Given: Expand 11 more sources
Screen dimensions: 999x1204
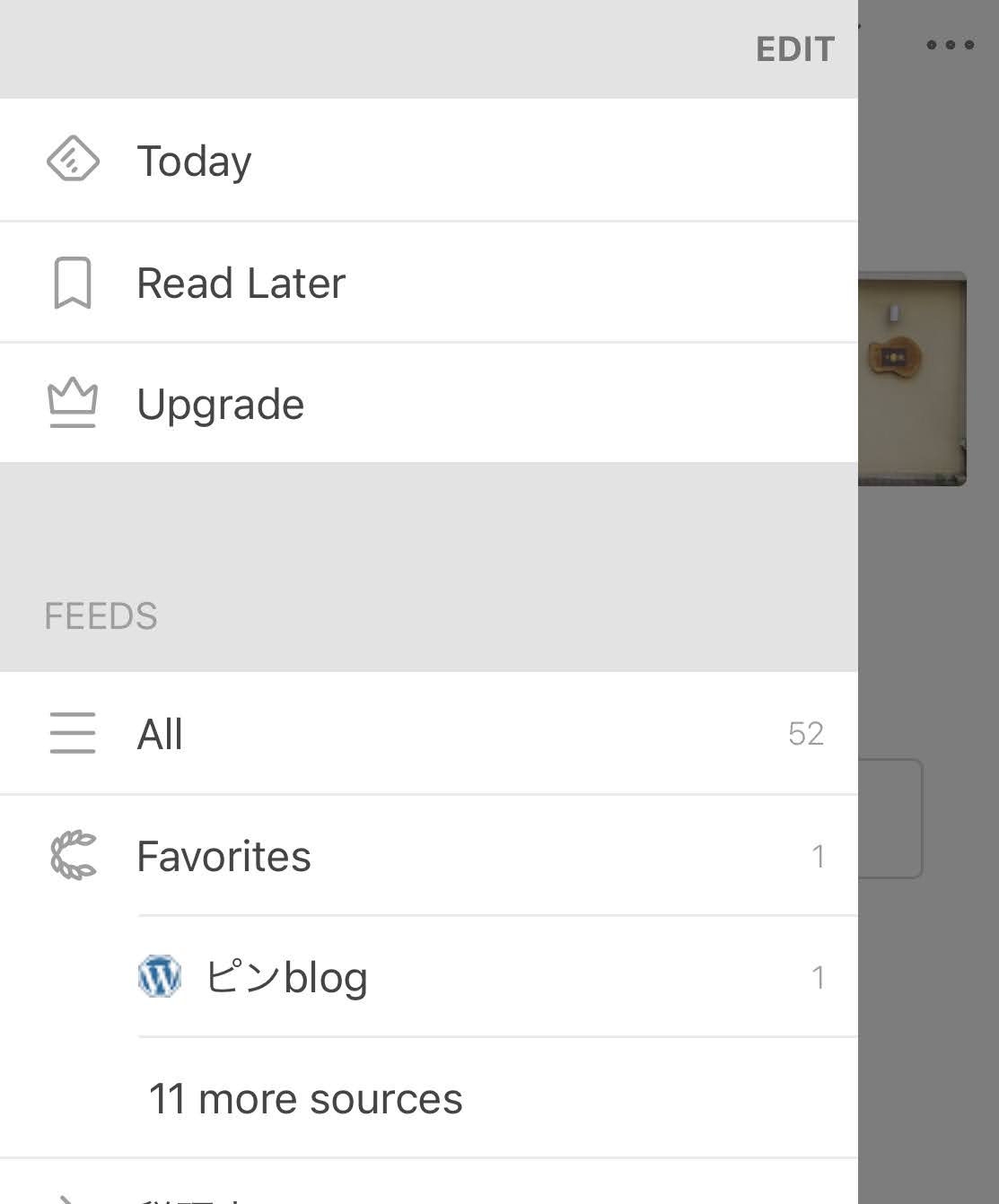Looking at the screenshot, I should (305, 1099).
